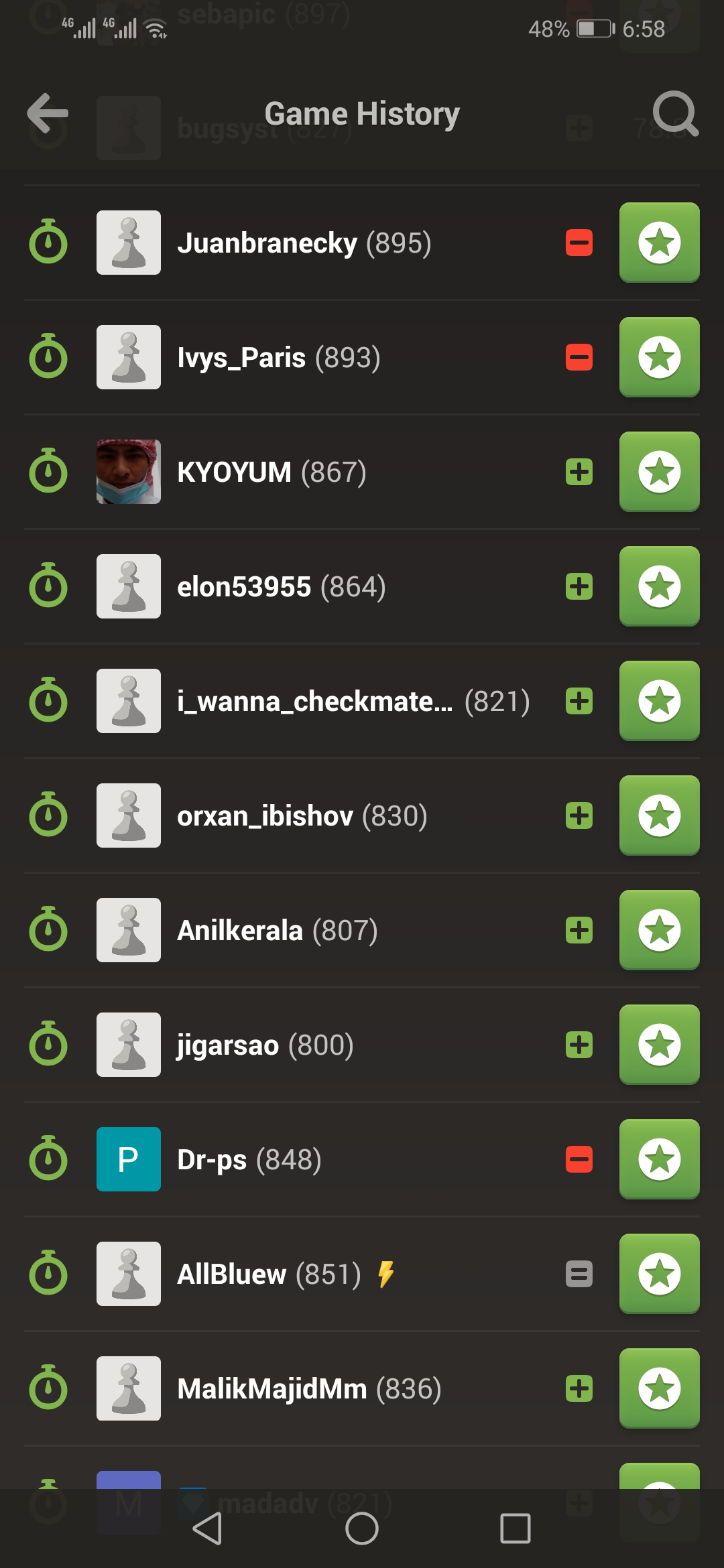724x1568 pixels.
Task: Tap the star button next to elon53955
Action: (659, 586)
